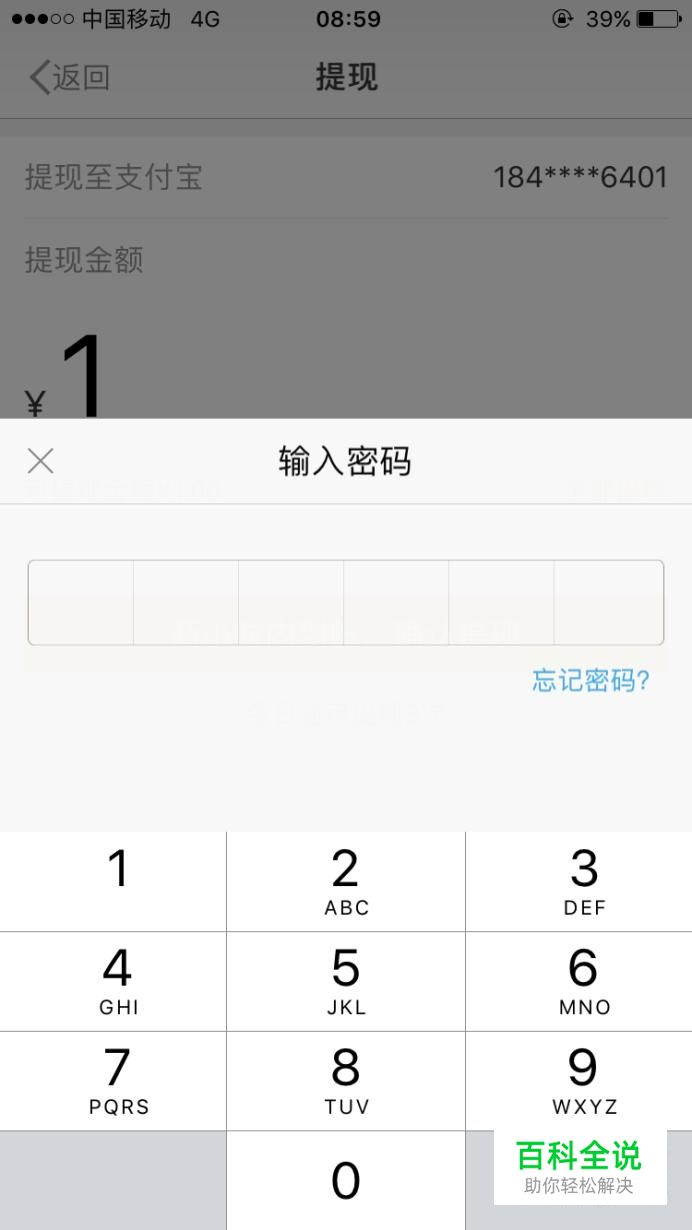Tap the forgot password link
This screenshot has width=692, height=1230.
click(591, 681)
